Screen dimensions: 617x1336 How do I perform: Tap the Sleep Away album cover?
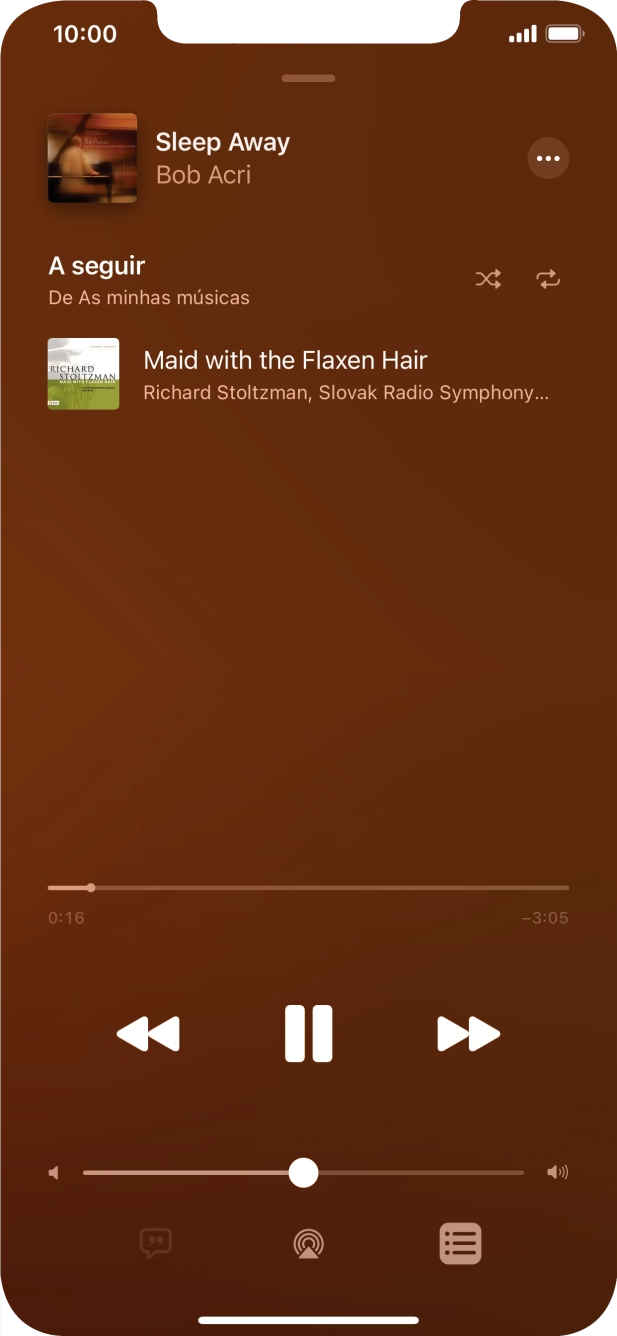pyautogui.click(x=92, y=158)
